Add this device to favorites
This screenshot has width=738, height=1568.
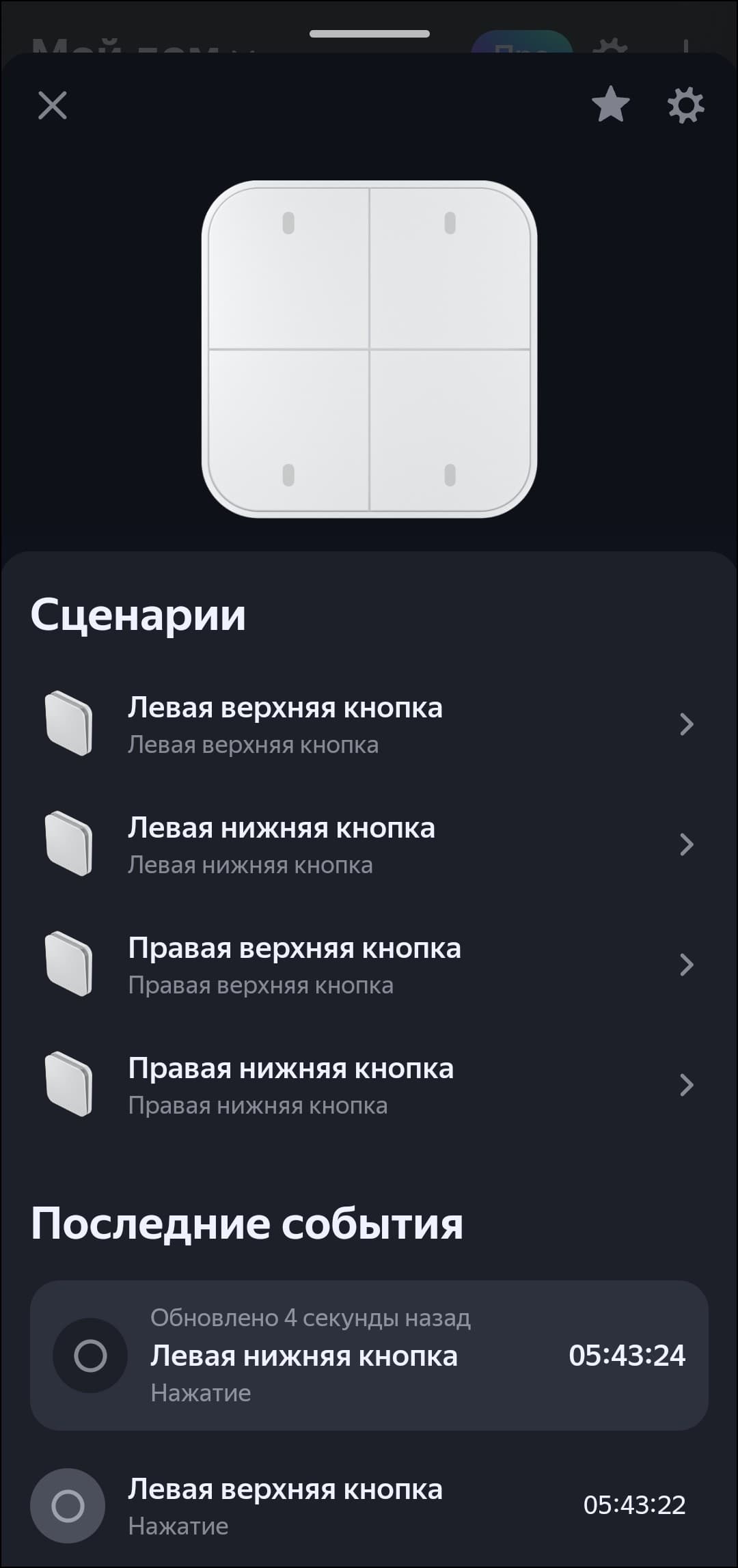pos(610,106)
